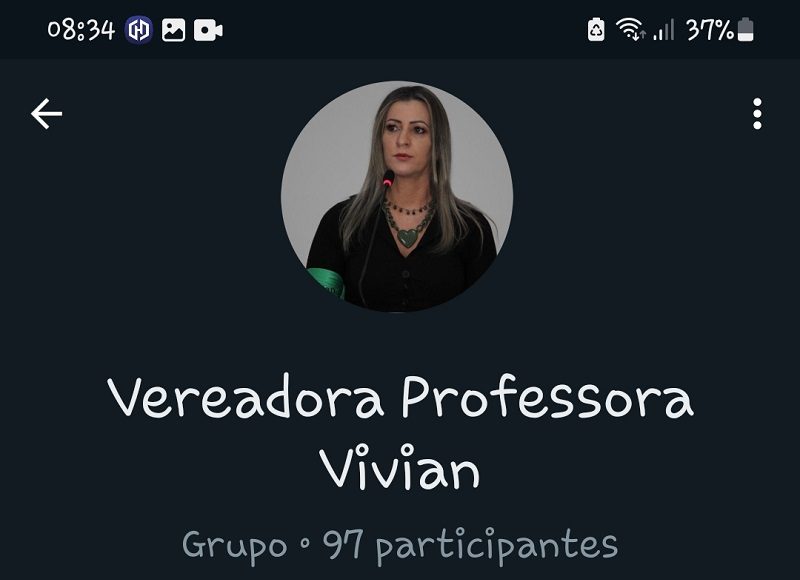Open the three-dot overflow menu
800x580 pixels.
coord(757,114)
